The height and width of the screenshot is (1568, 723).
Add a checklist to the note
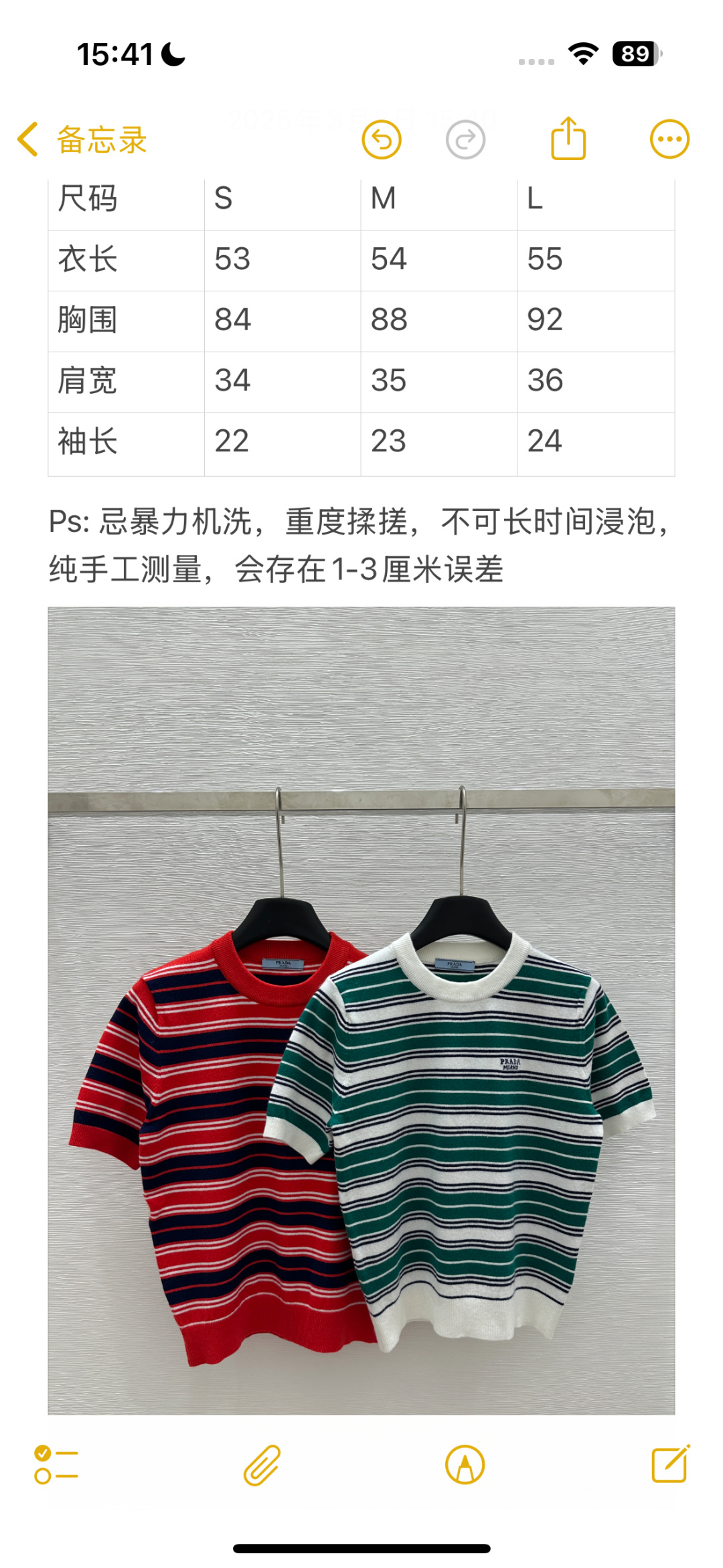(56, 1465)
